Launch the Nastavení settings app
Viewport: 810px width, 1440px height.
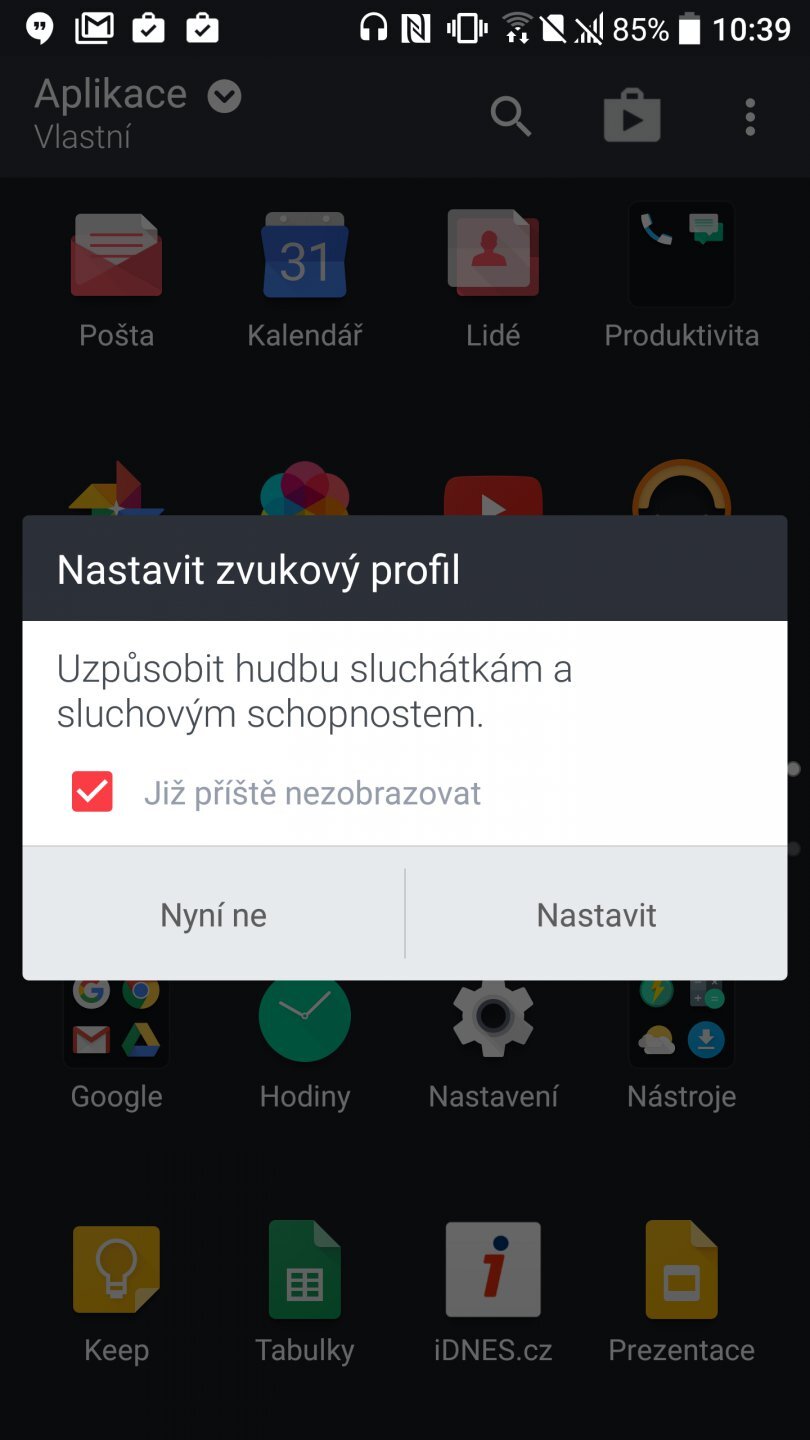(492, 1016)
